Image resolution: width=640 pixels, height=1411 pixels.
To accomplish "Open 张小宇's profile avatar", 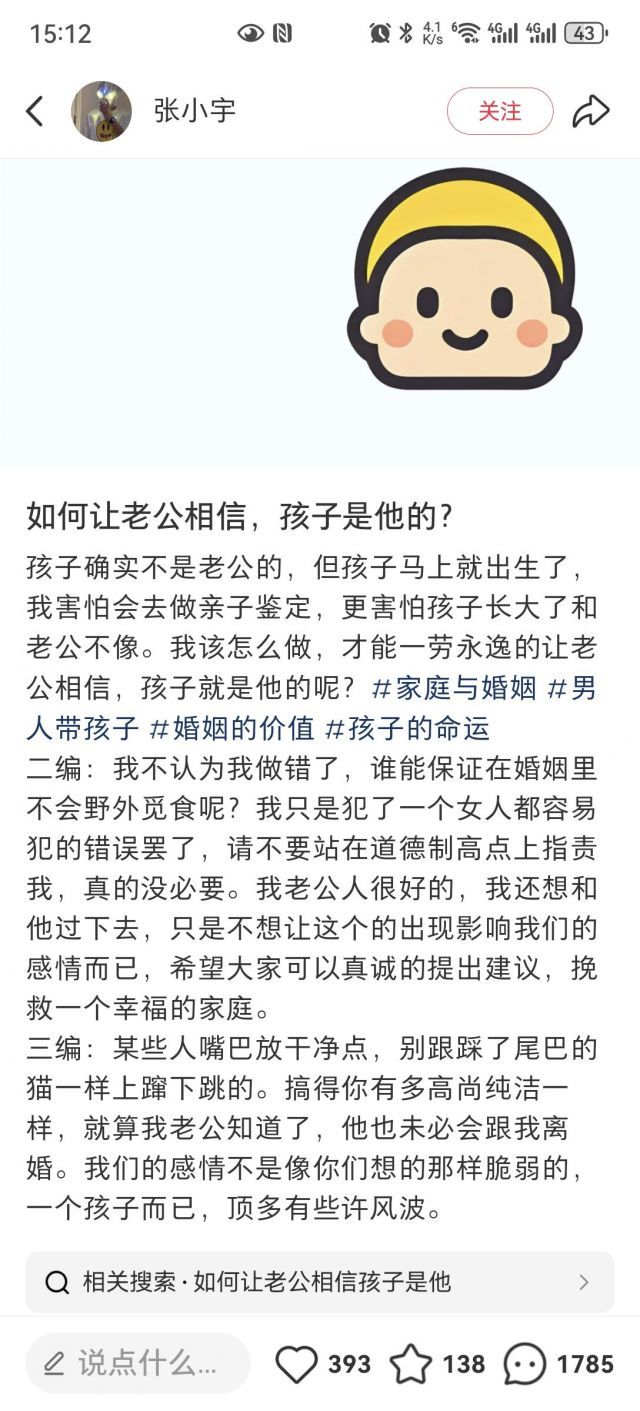I will [101, 111].
